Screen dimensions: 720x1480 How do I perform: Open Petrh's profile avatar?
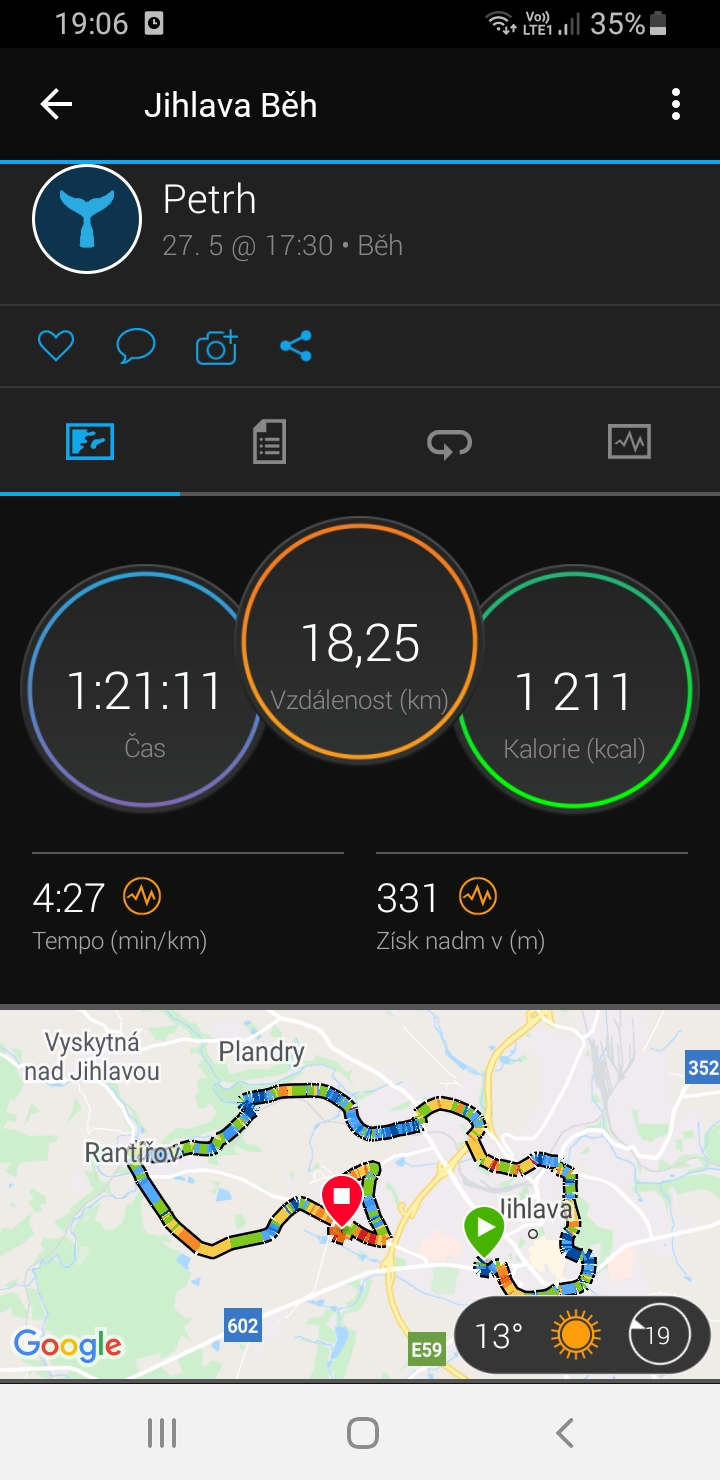(x=87, y=220)
